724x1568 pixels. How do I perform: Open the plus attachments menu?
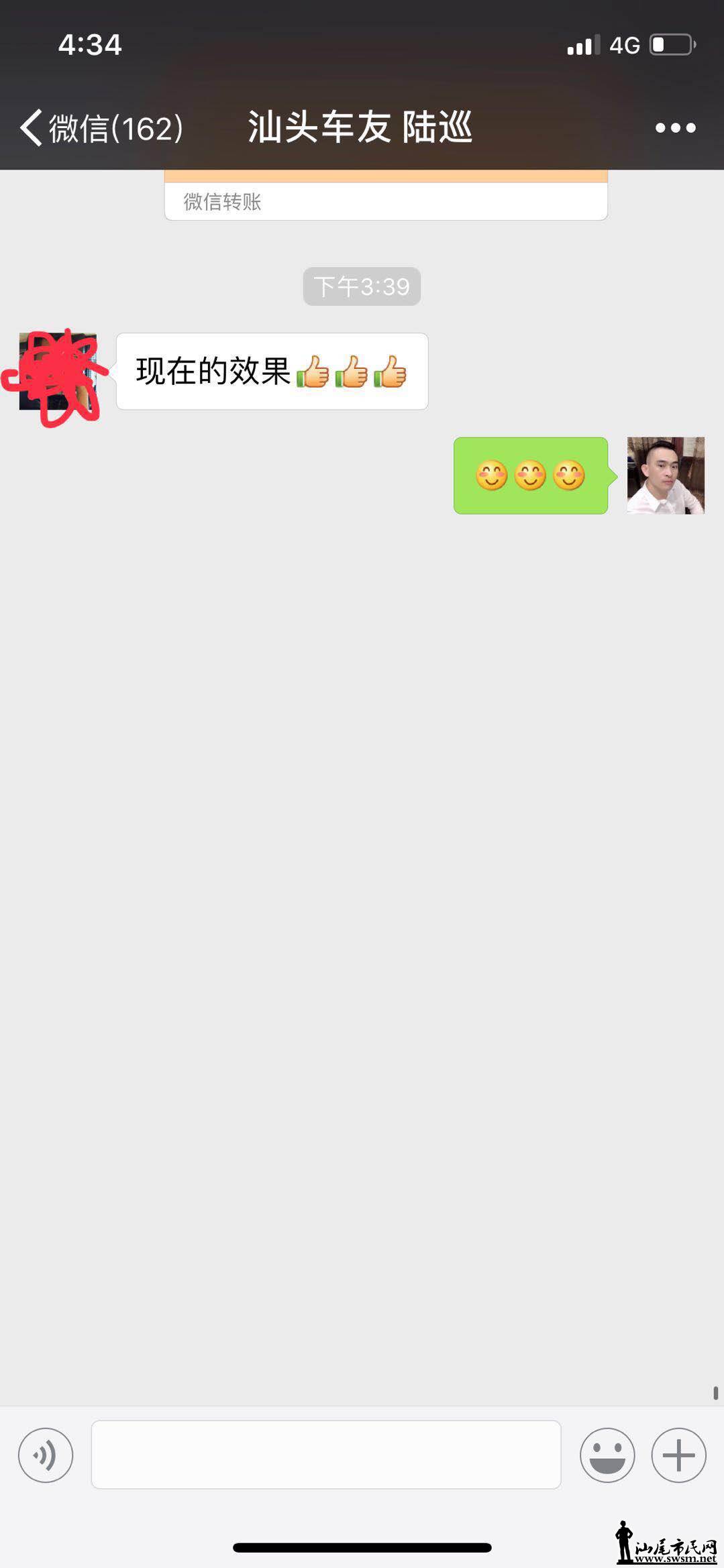click(678, 1455)
